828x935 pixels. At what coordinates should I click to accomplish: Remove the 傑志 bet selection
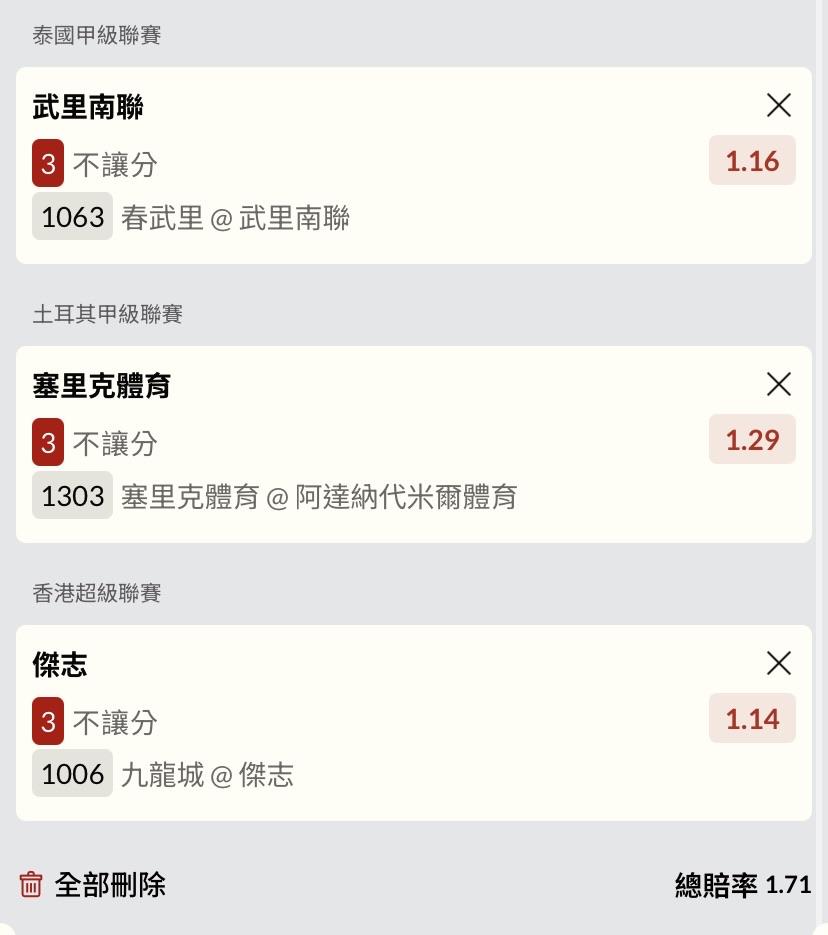(x=778, y=663)
